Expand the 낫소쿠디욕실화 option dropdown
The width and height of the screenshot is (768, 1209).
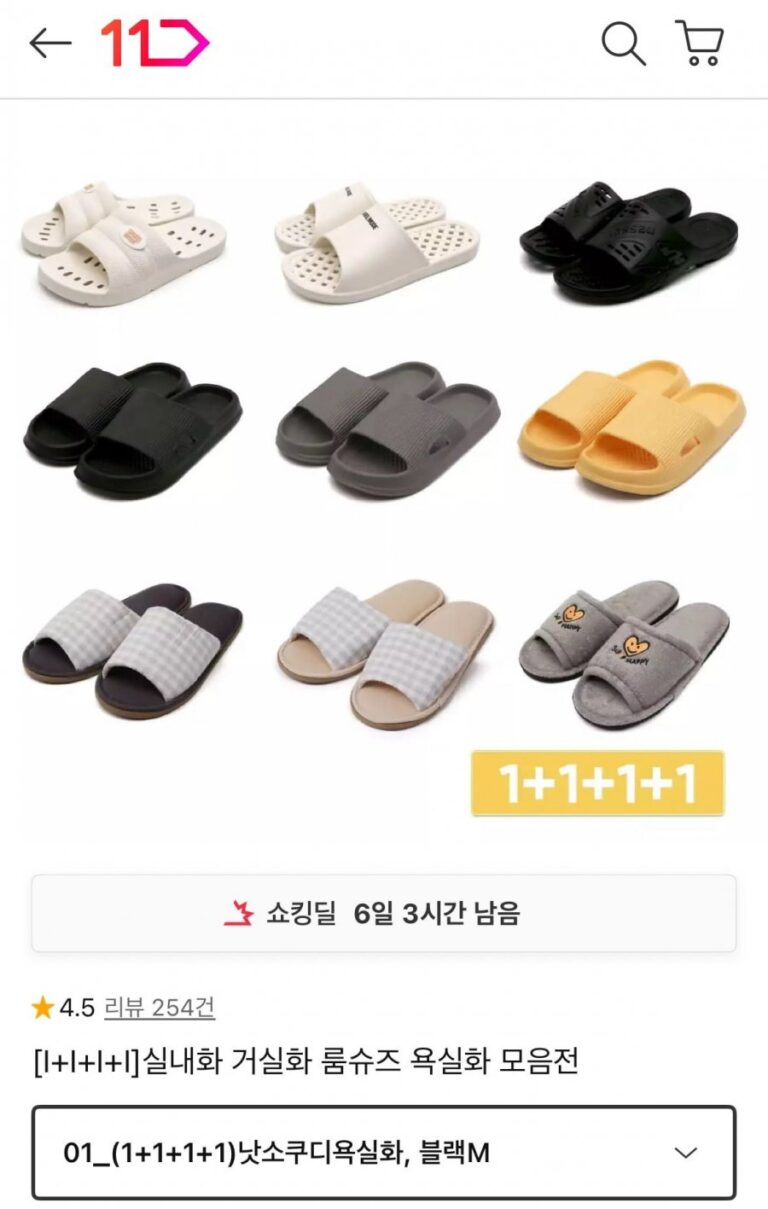pyautogui.click(x=384, y=1152)
